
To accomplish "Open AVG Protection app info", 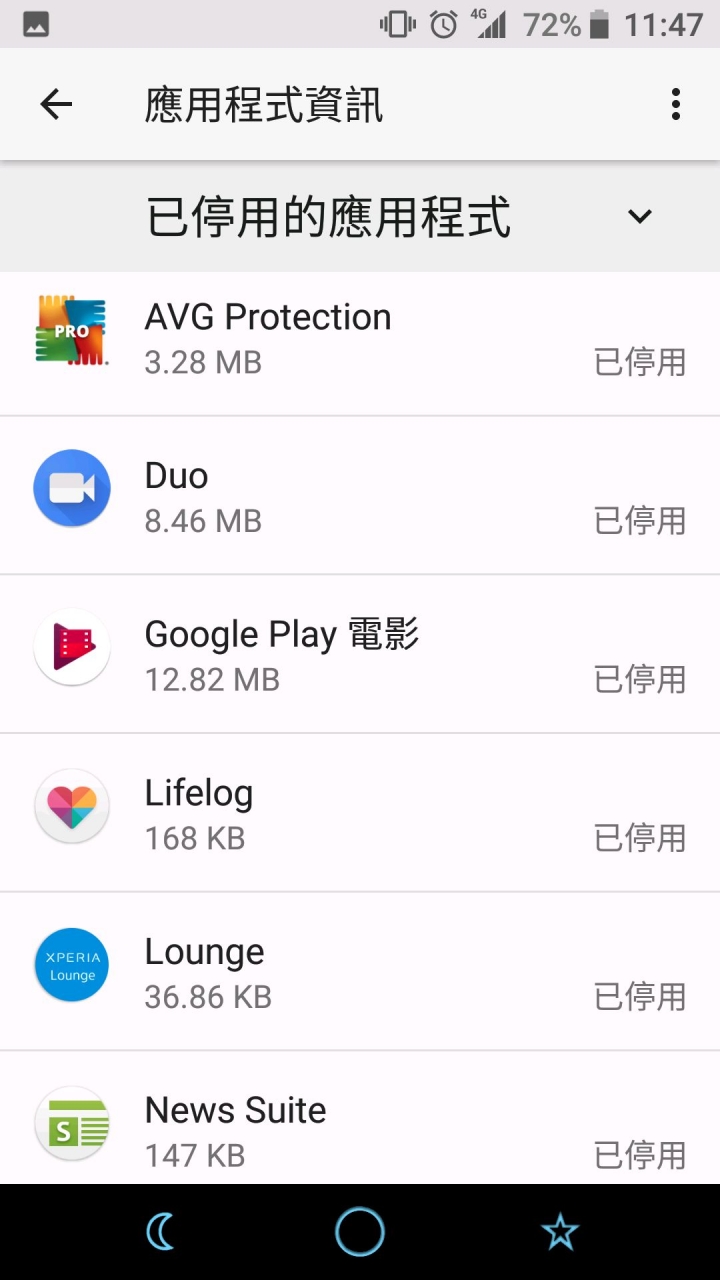I will tap(360, 338).
